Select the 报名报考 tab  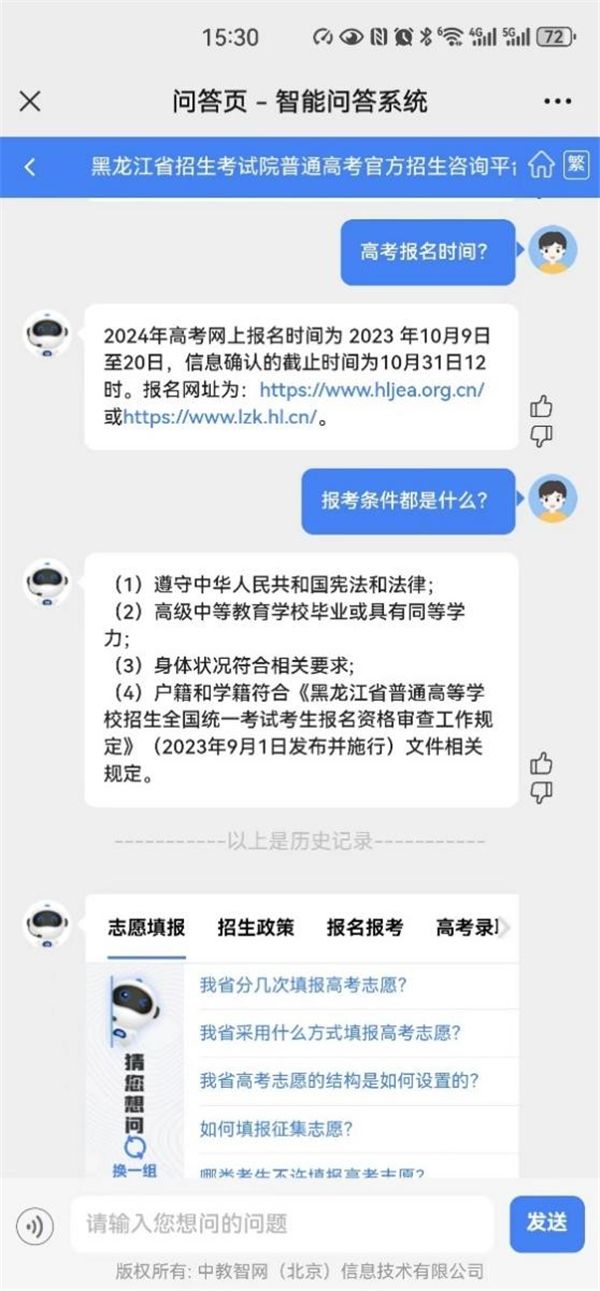pyautogui.click(x=365, y=927)
